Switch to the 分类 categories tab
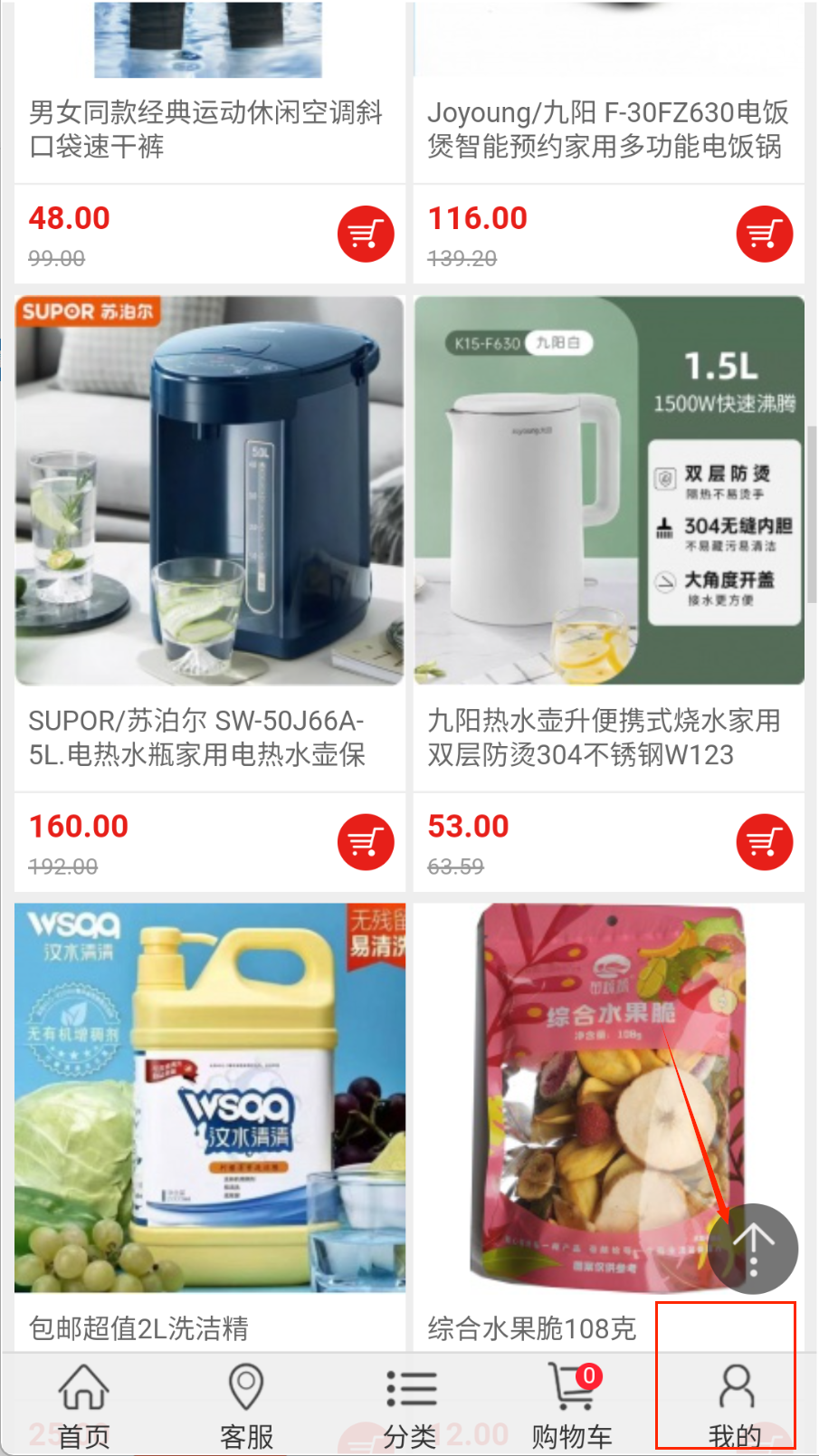Screen dimensions: 819x1456 tap(410, 1405)
